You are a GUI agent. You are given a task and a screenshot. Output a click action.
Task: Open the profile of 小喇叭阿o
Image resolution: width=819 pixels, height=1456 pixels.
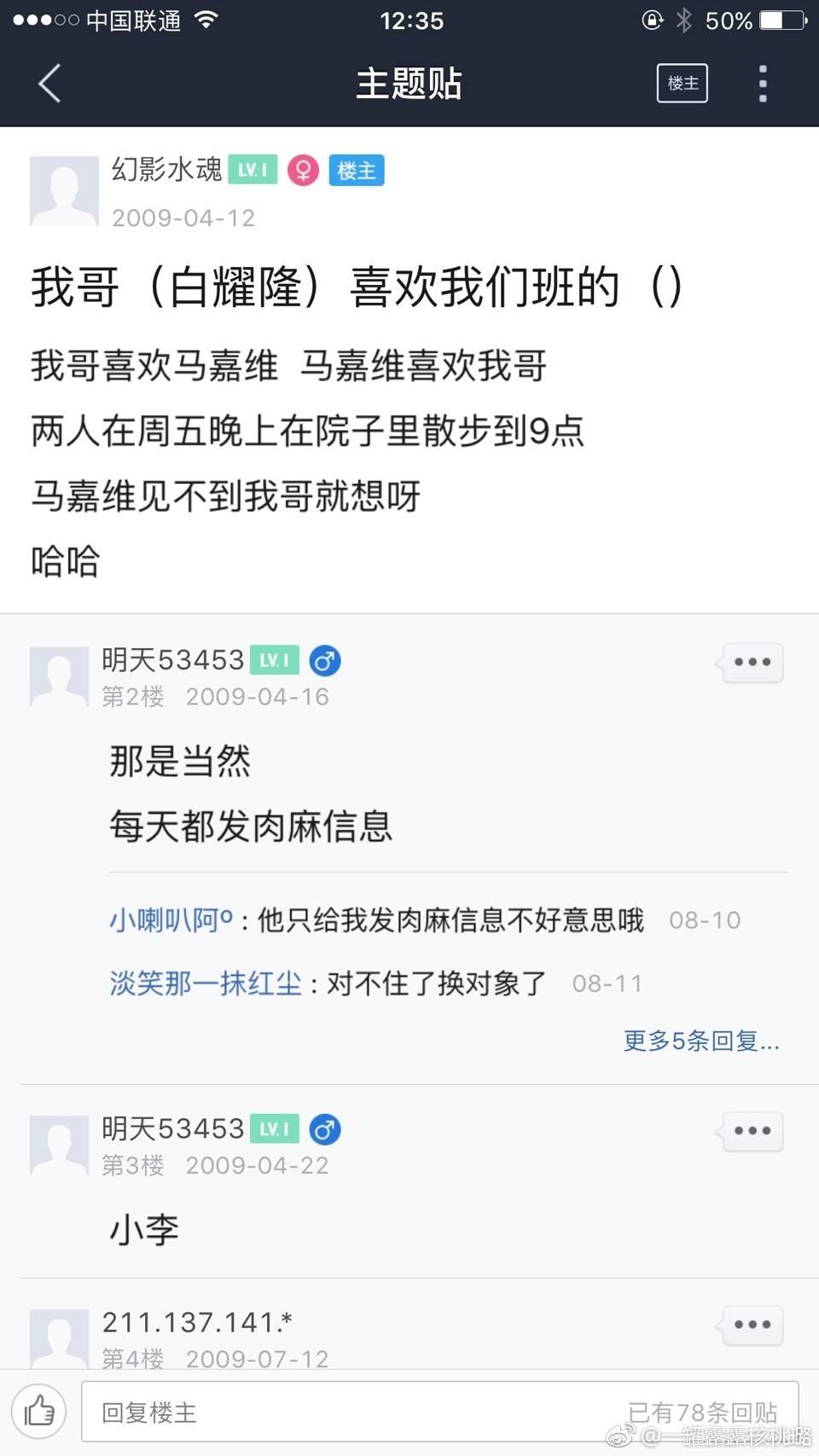pyautogui.click(x=171, y=920)
